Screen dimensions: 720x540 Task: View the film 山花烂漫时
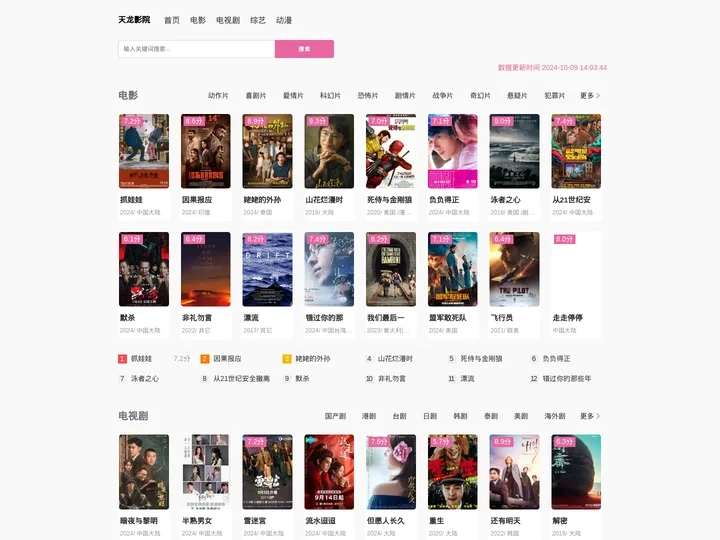point(329,151)
